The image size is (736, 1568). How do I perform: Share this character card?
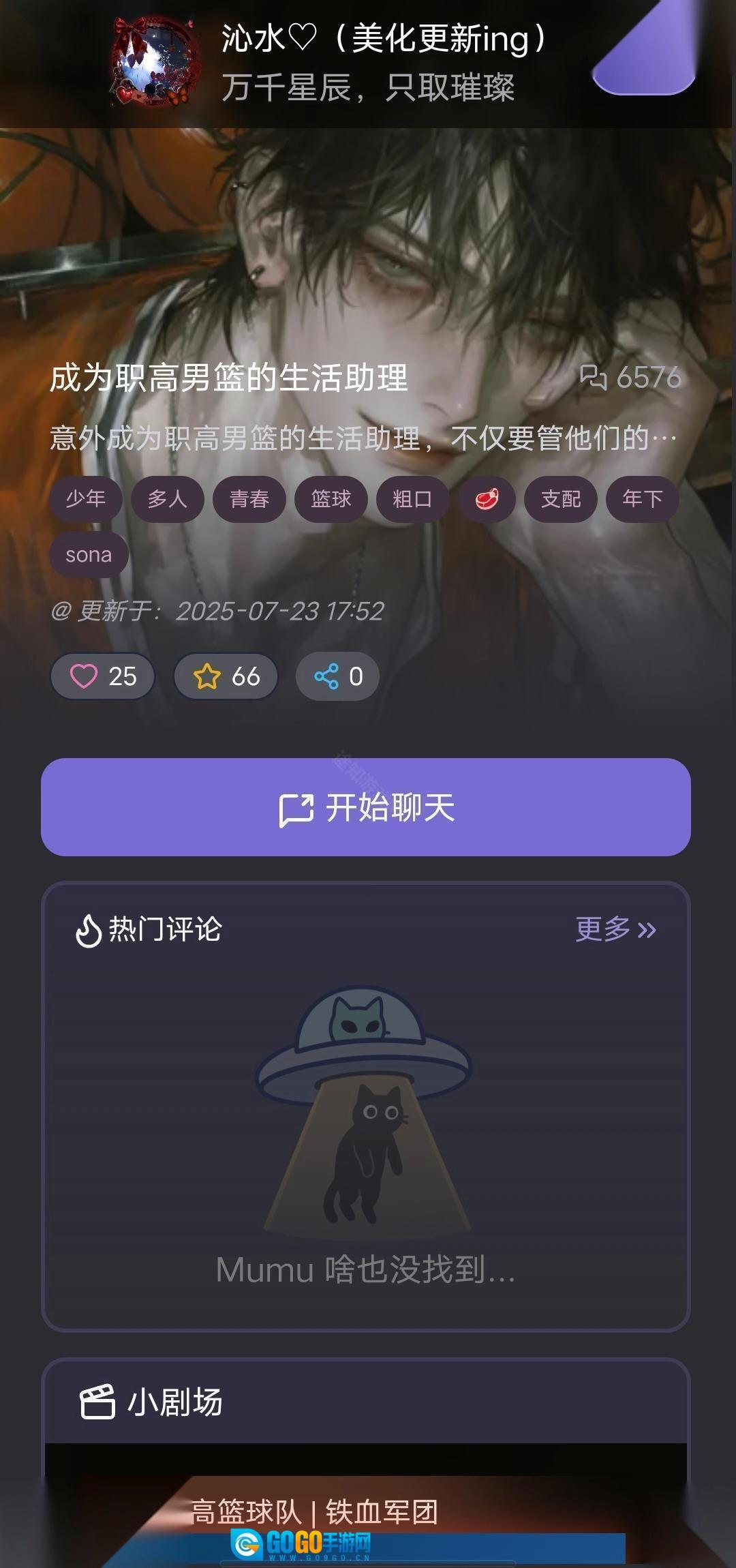337,676
